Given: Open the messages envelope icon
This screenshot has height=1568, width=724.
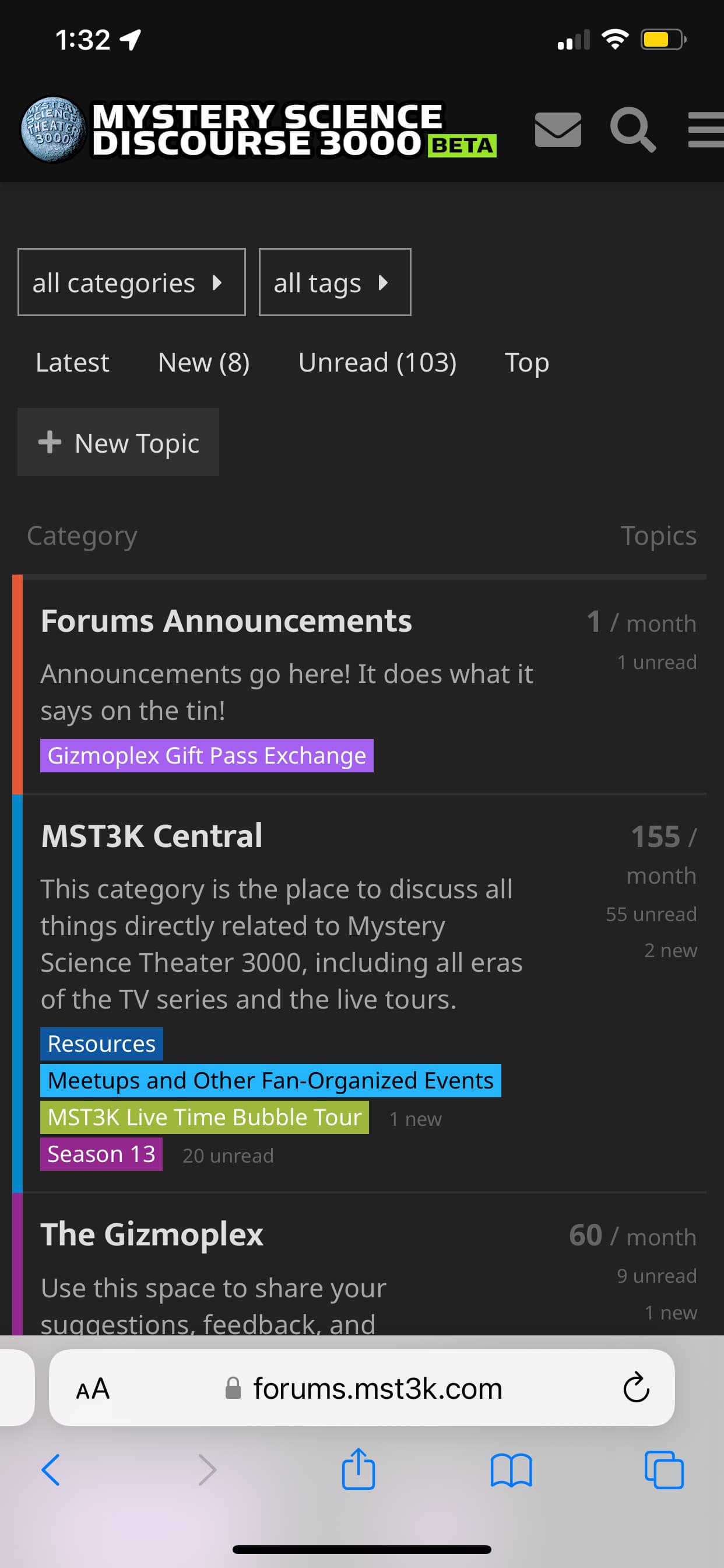Looking at the screenshot, I should (557, 129).
